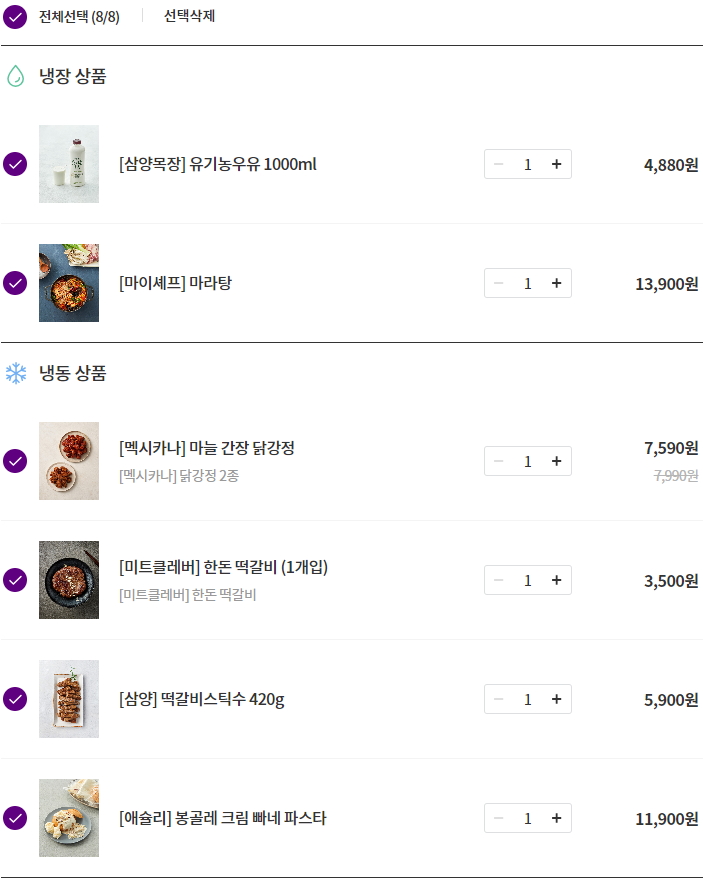
Task: Uncheck the 떡갈비스틱수 420g item
Action: pos(15,699)
